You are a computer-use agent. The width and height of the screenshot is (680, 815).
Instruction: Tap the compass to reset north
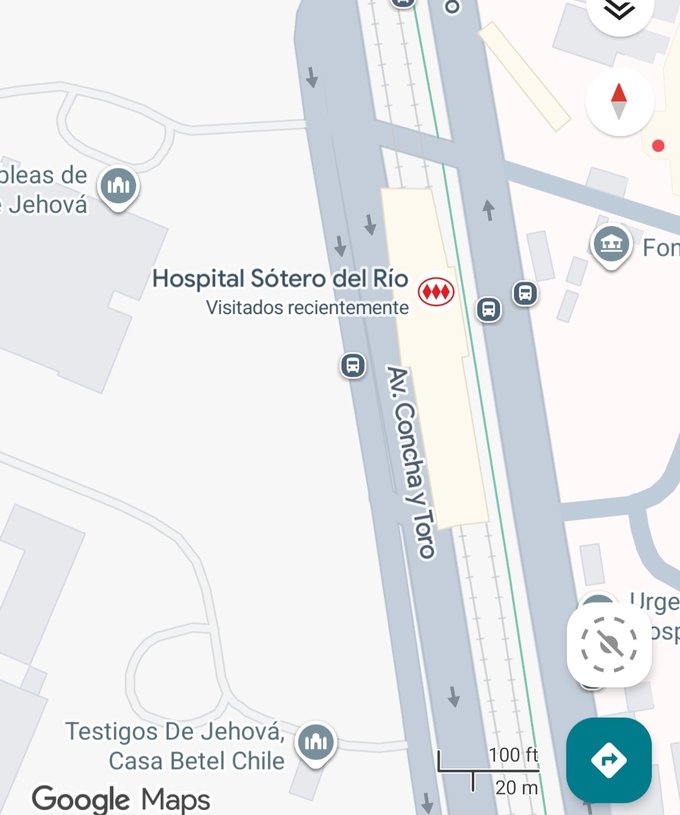[619, 102]
